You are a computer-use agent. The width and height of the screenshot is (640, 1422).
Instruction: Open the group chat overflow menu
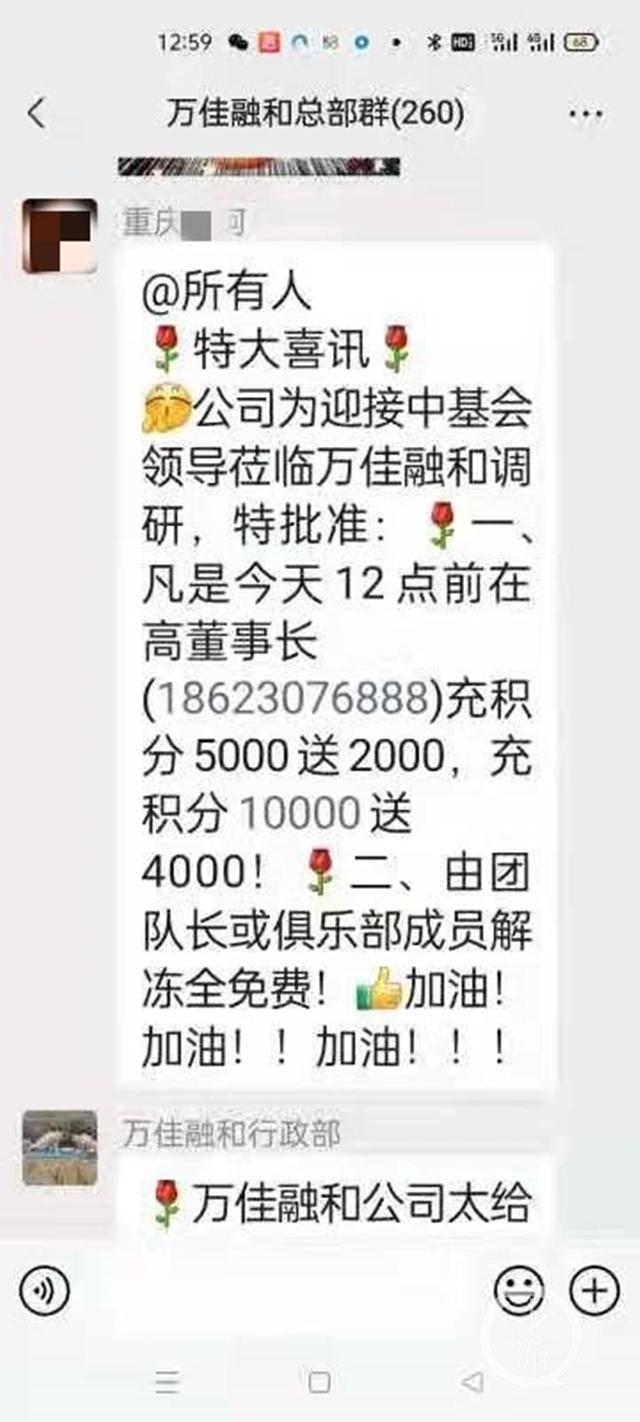pyautogui.click(x=585, y=114)
